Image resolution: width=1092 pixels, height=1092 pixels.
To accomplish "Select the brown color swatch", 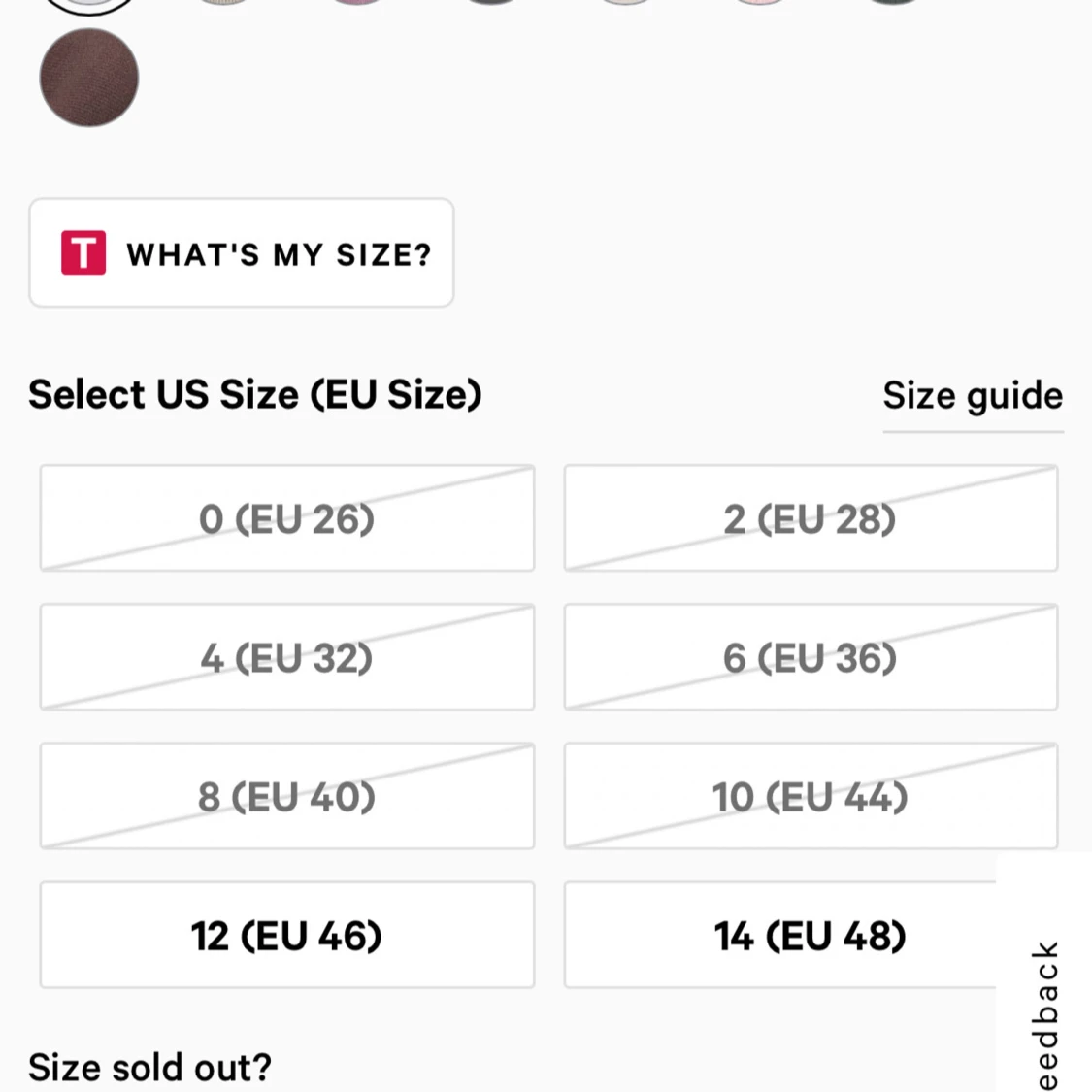I will tap(89, 78).
